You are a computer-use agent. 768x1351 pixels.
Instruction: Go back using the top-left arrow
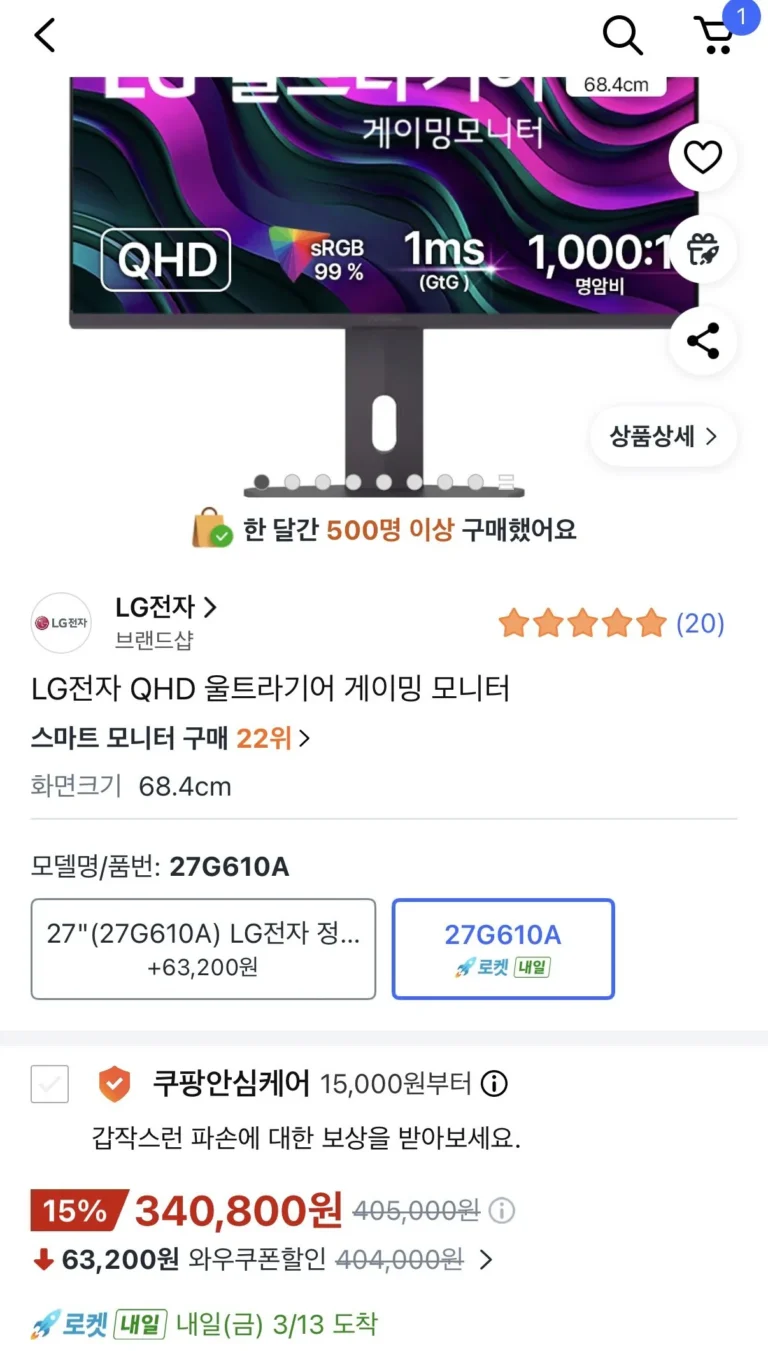[x=45, y=36]
